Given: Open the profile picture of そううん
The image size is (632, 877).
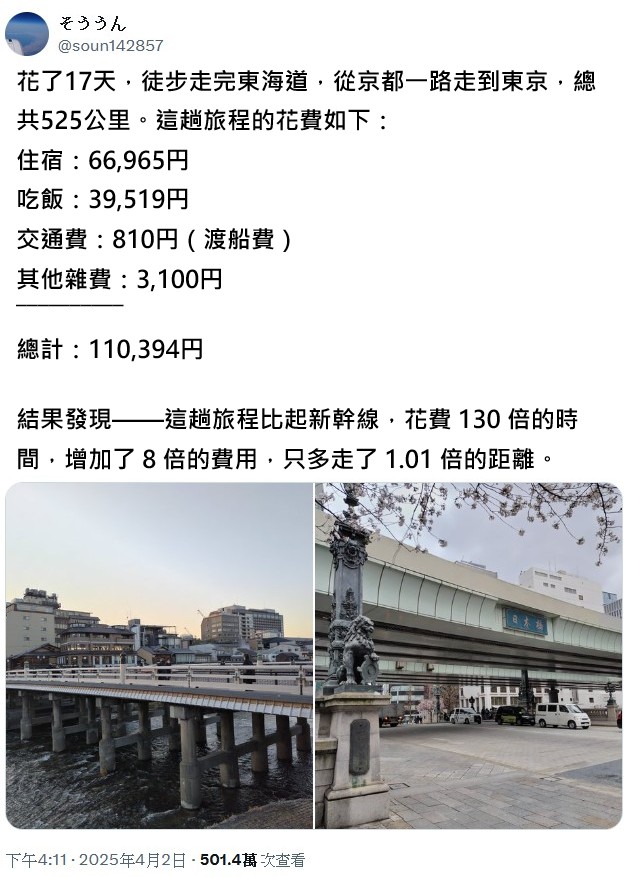Looking at the screenshot, I should point(26,34).
